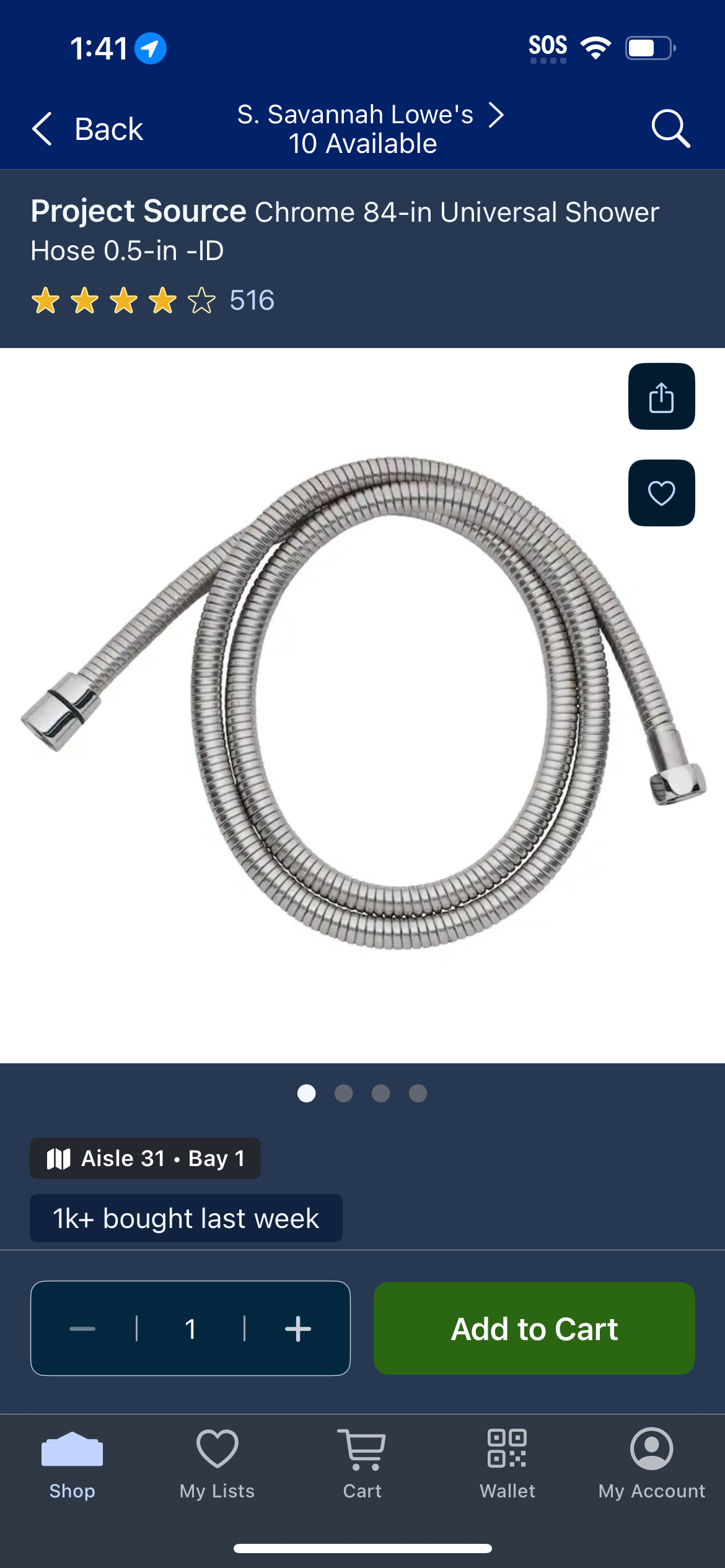
Task: Switch to the Shop tab
Action: 72,1465
